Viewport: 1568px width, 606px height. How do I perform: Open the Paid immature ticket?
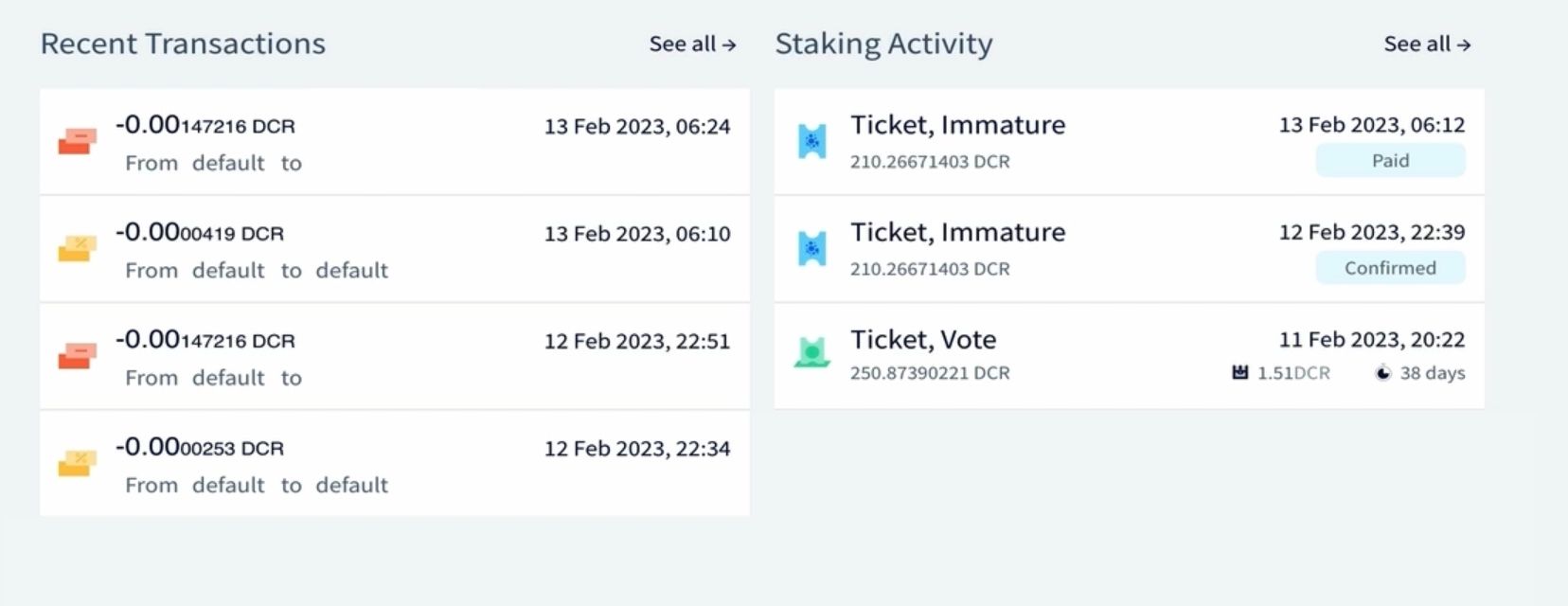(1128, 142)
